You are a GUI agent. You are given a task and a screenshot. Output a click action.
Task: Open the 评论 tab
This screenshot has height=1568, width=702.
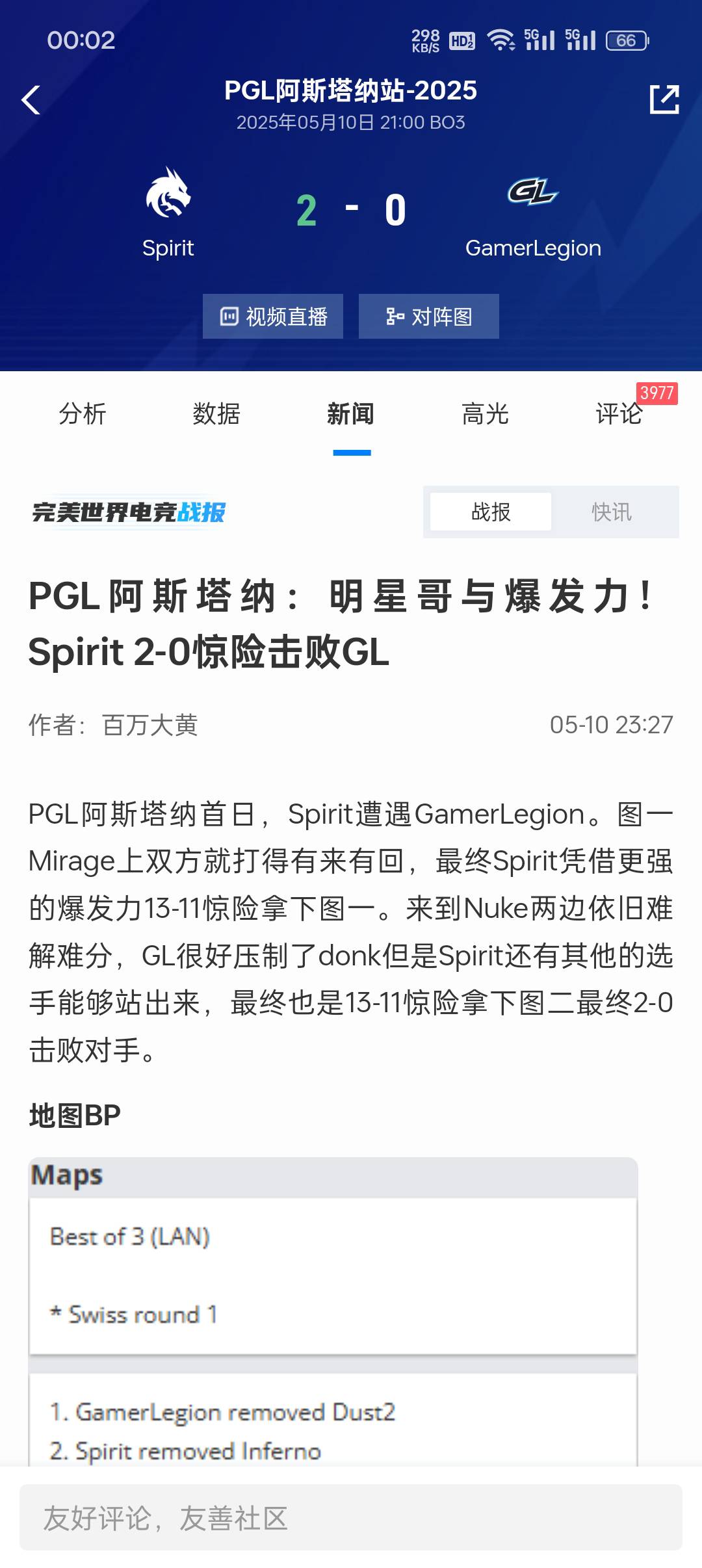[x=619, y=414]
